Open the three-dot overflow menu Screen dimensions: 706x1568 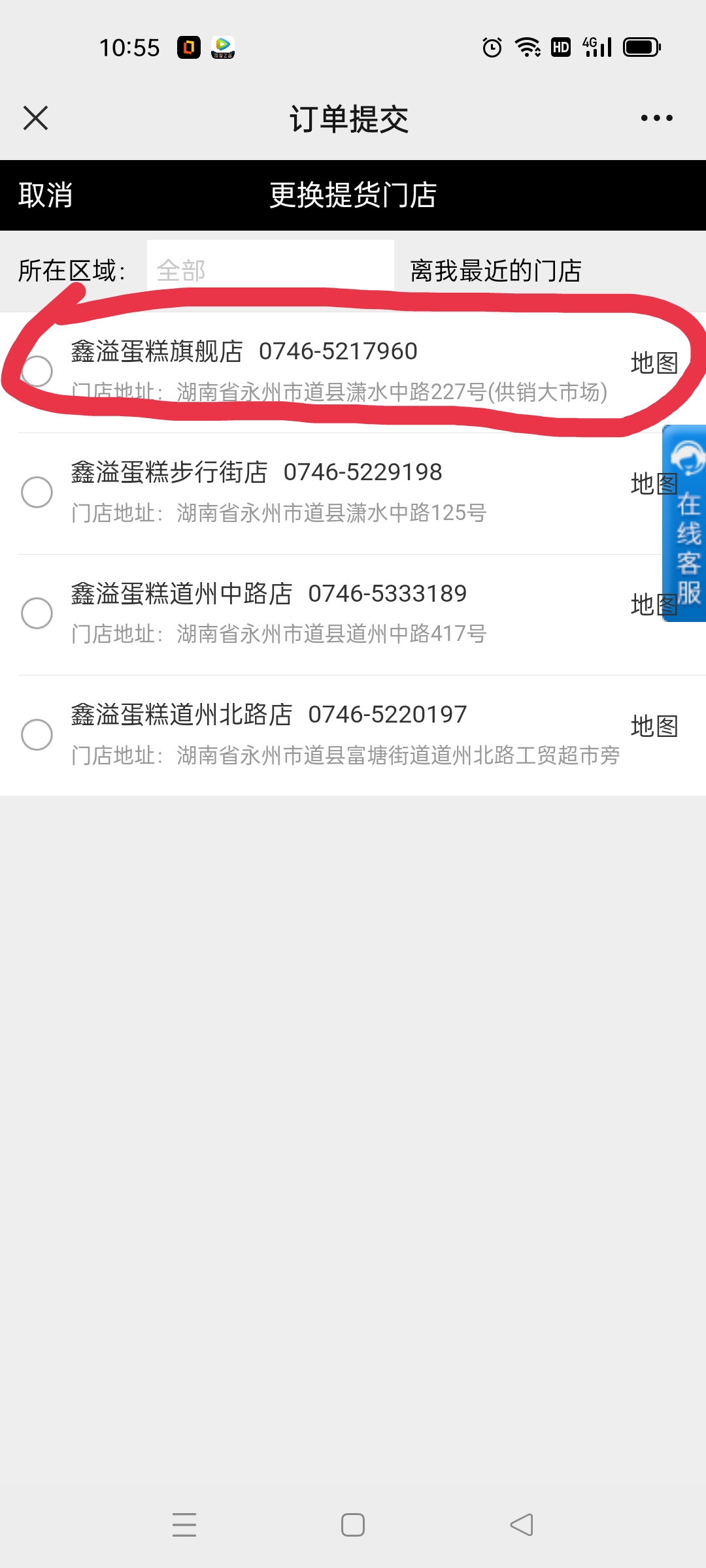(x=656, y=118)
